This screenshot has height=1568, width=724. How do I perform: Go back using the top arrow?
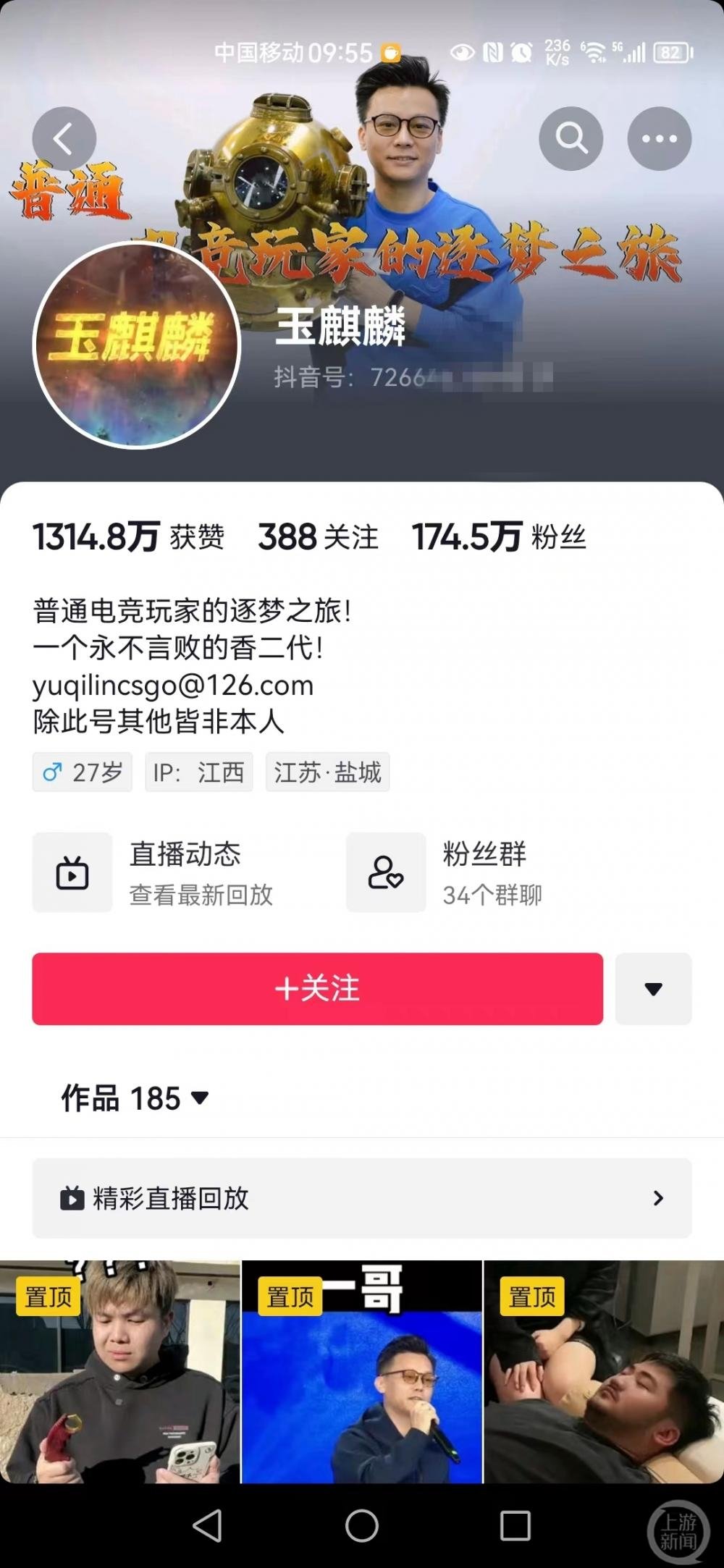pyautogui.click(x=64, y=139)
